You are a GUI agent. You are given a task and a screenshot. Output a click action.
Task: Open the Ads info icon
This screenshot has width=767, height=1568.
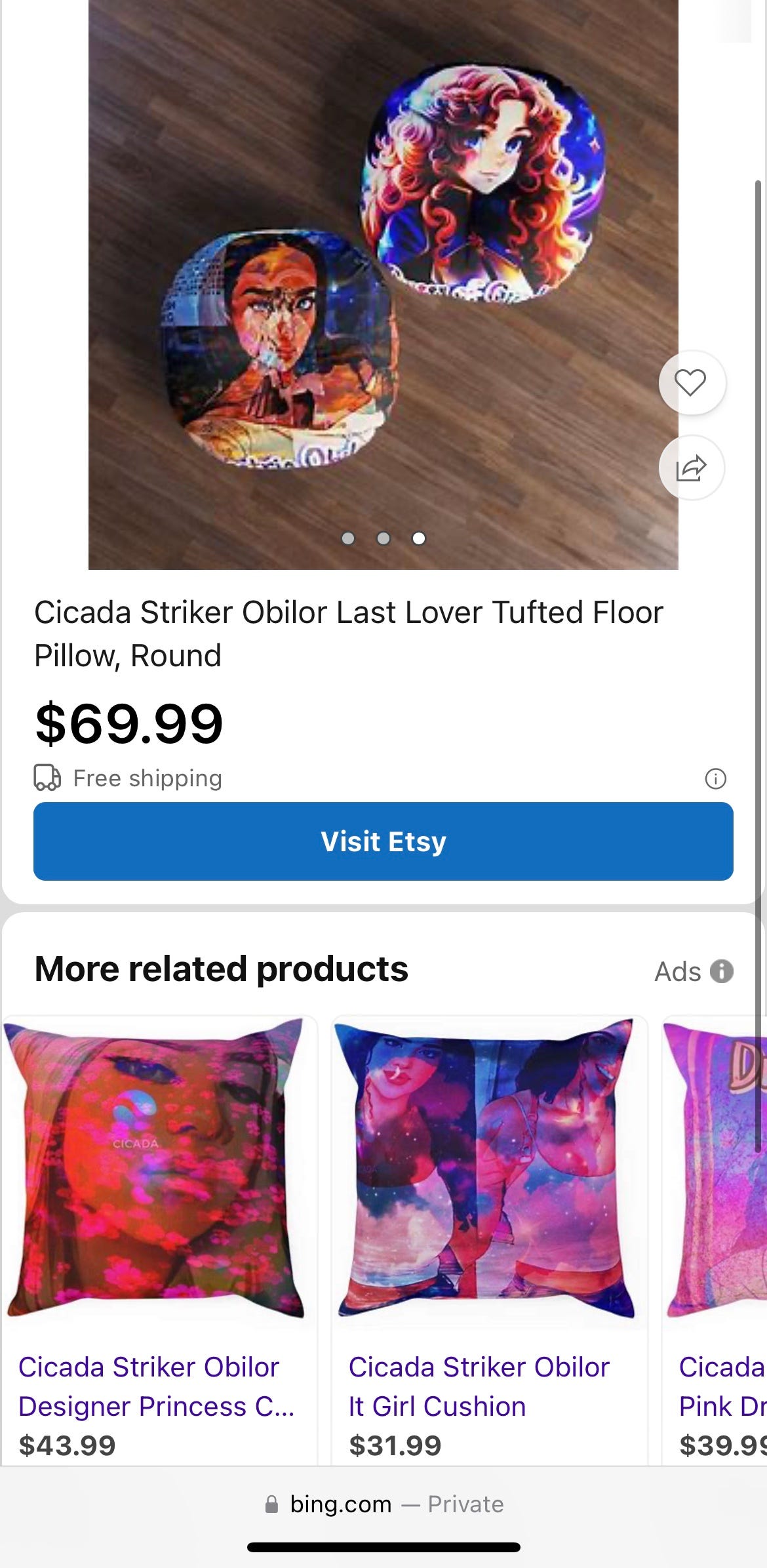tap(722, 971)
